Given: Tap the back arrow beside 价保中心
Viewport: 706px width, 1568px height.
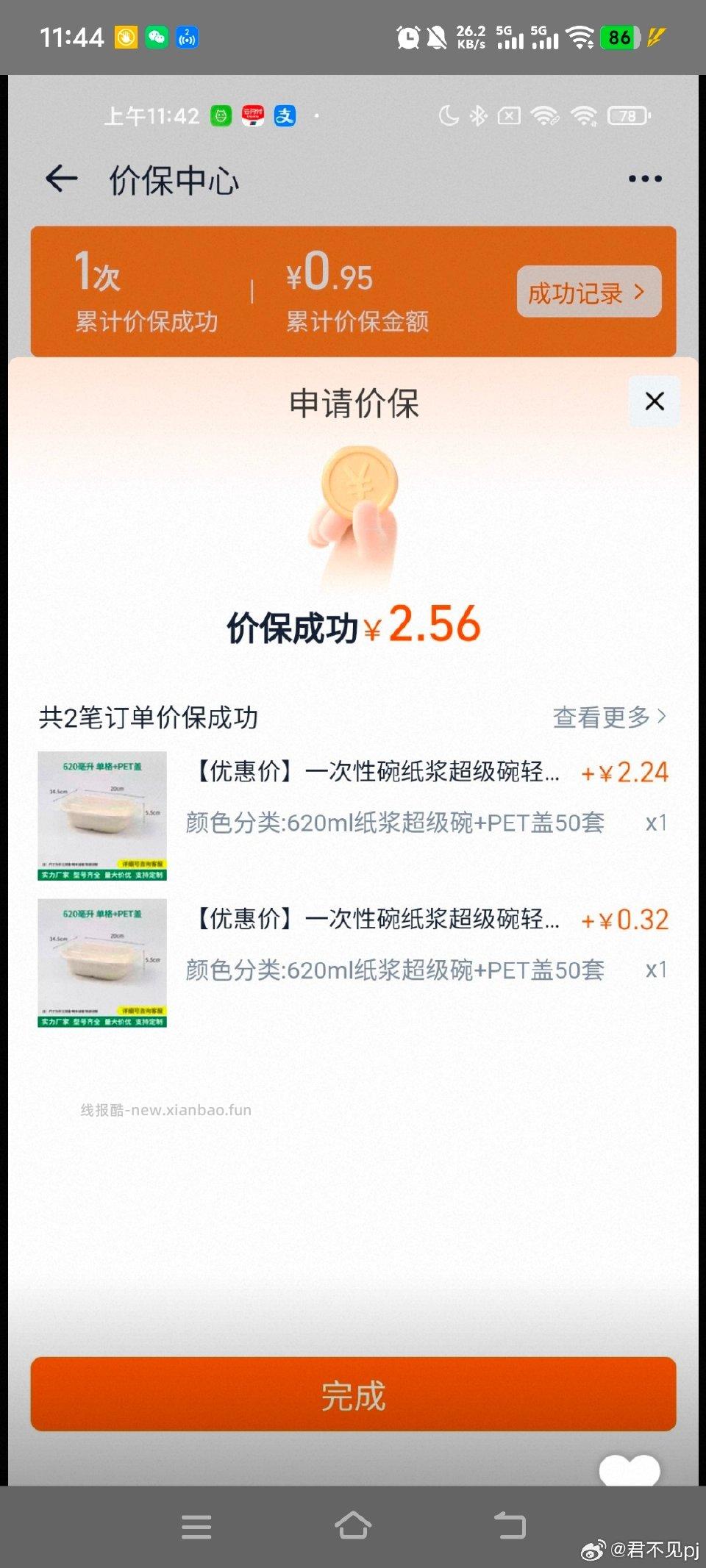Looking at the screenshot, I should (62, 179).
